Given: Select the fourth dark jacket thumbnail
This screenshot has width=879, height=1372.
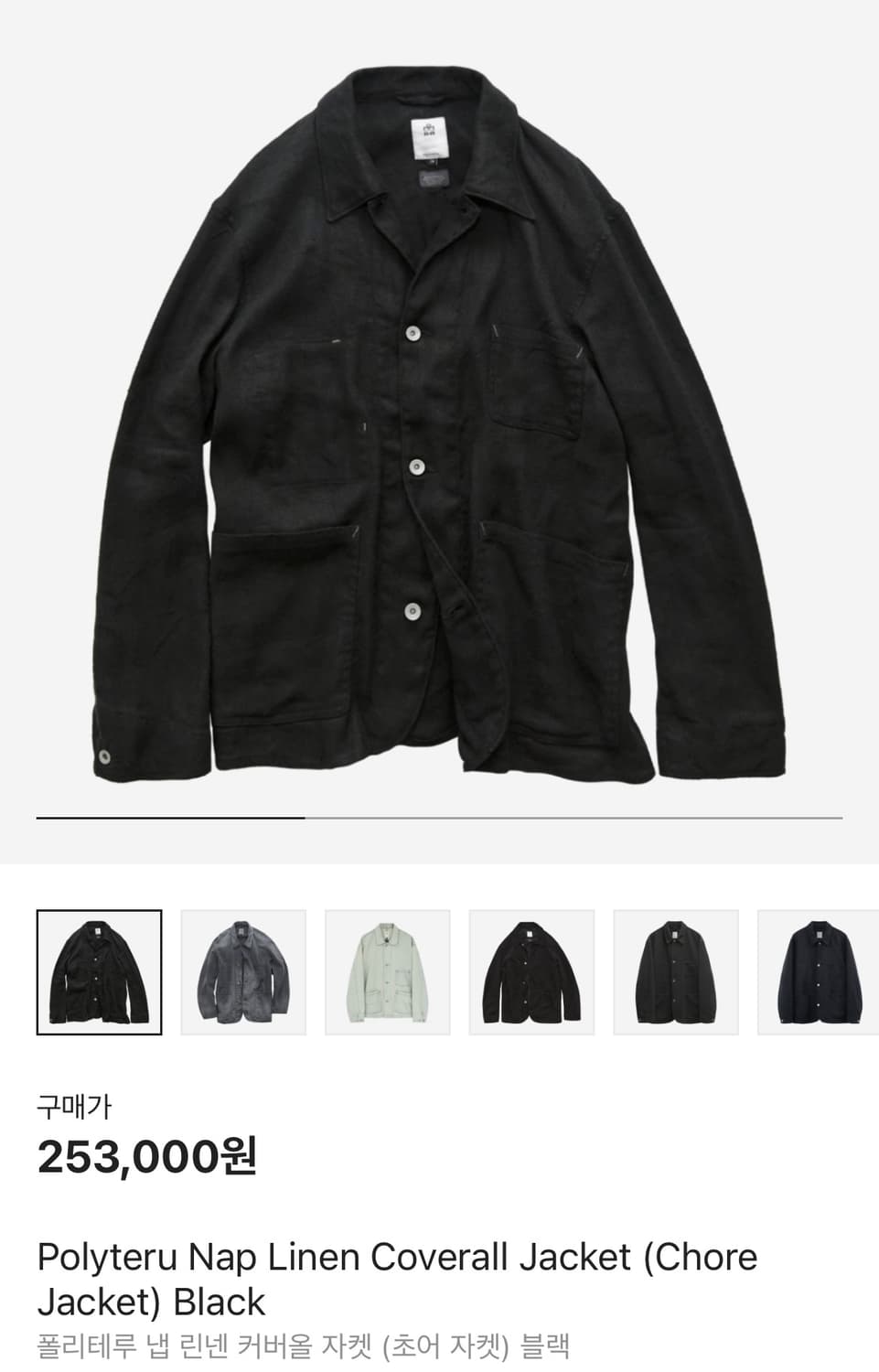Looking at the screenshot, I should tap(532, 971).
